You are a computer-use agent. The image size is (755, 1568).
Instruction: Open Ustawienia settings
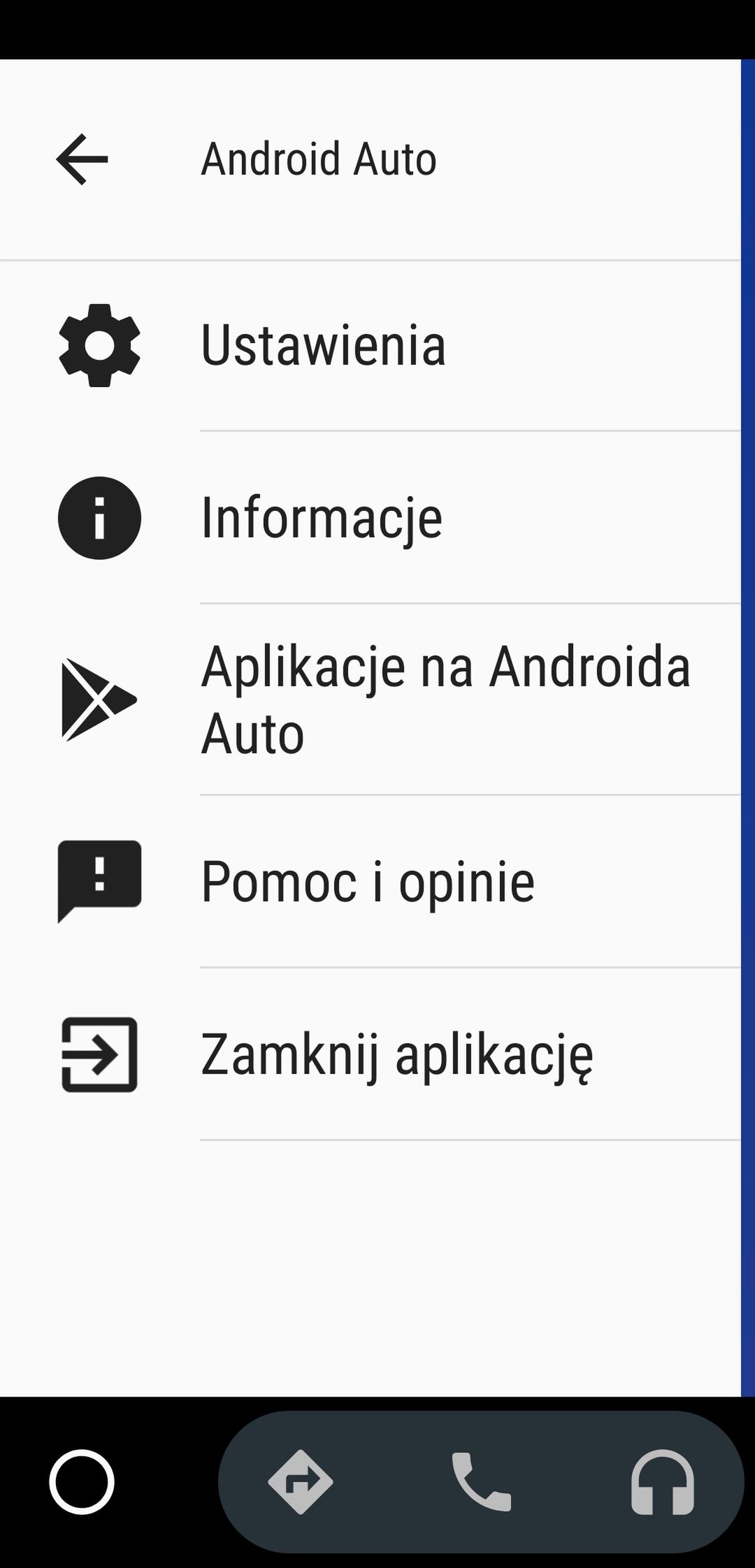click(371, 345)
